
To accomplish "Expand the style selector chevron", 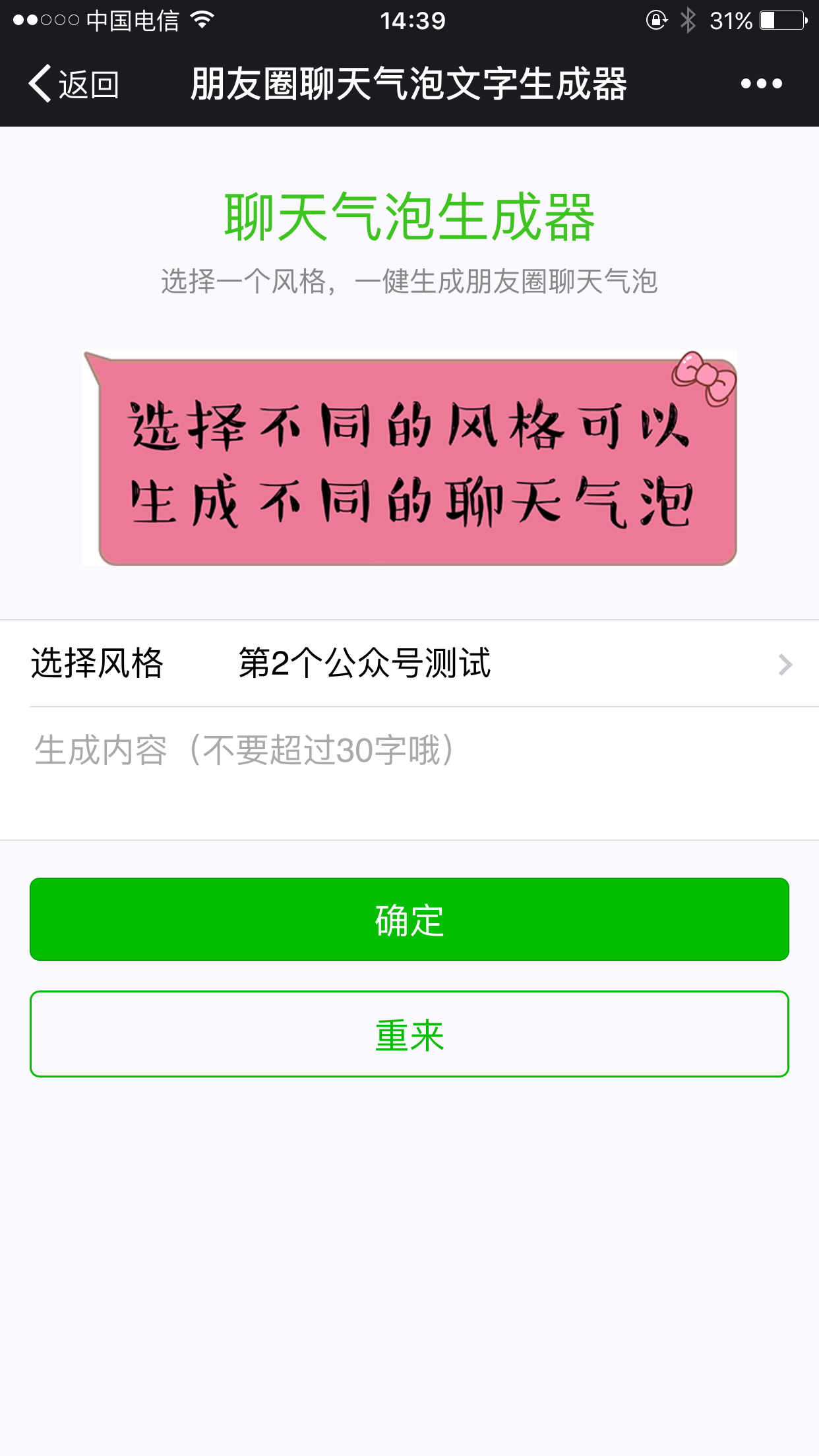I will click(783, 666).
